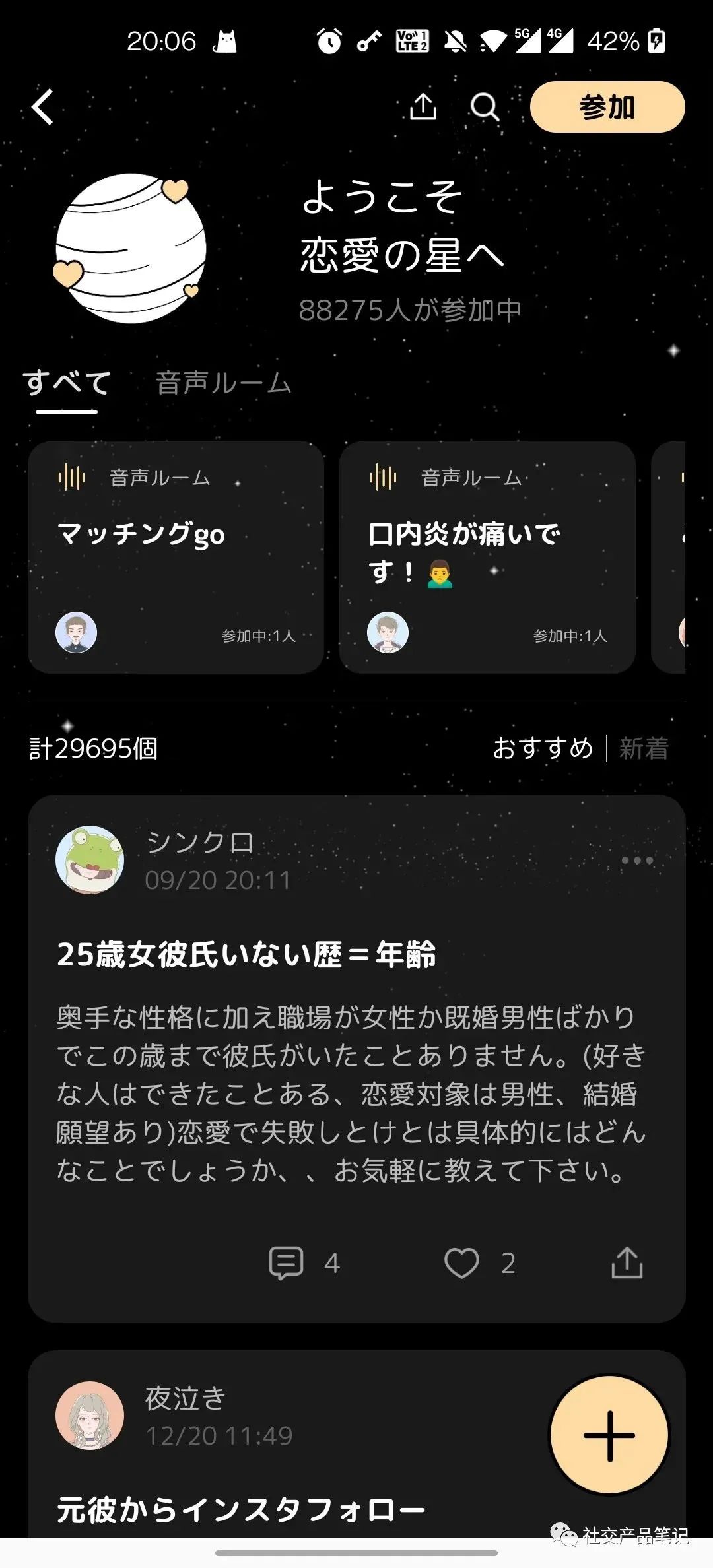Select the すべて tab

[67, 383]
